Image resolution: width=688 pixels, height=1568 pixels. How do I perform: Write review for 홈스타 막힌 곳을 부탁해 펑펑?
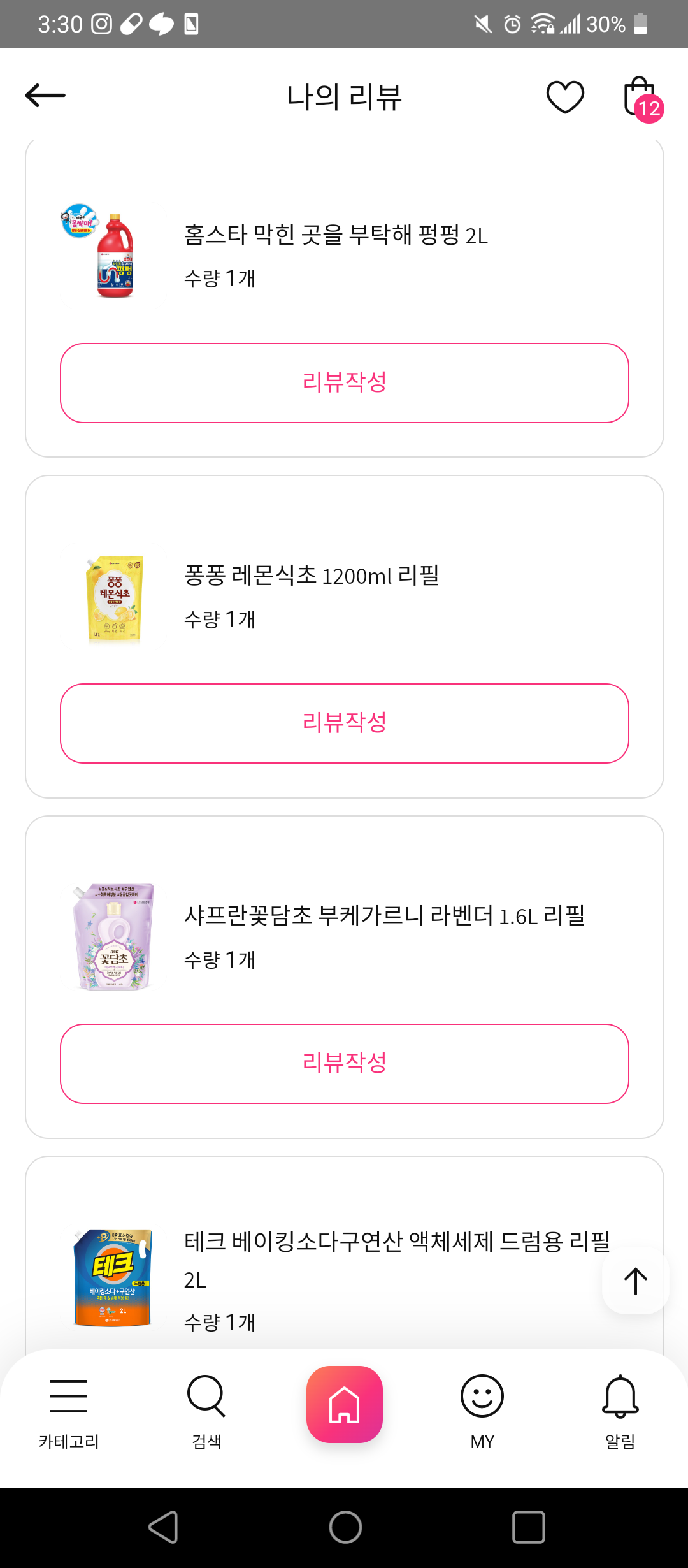click(x=344, y=382)
